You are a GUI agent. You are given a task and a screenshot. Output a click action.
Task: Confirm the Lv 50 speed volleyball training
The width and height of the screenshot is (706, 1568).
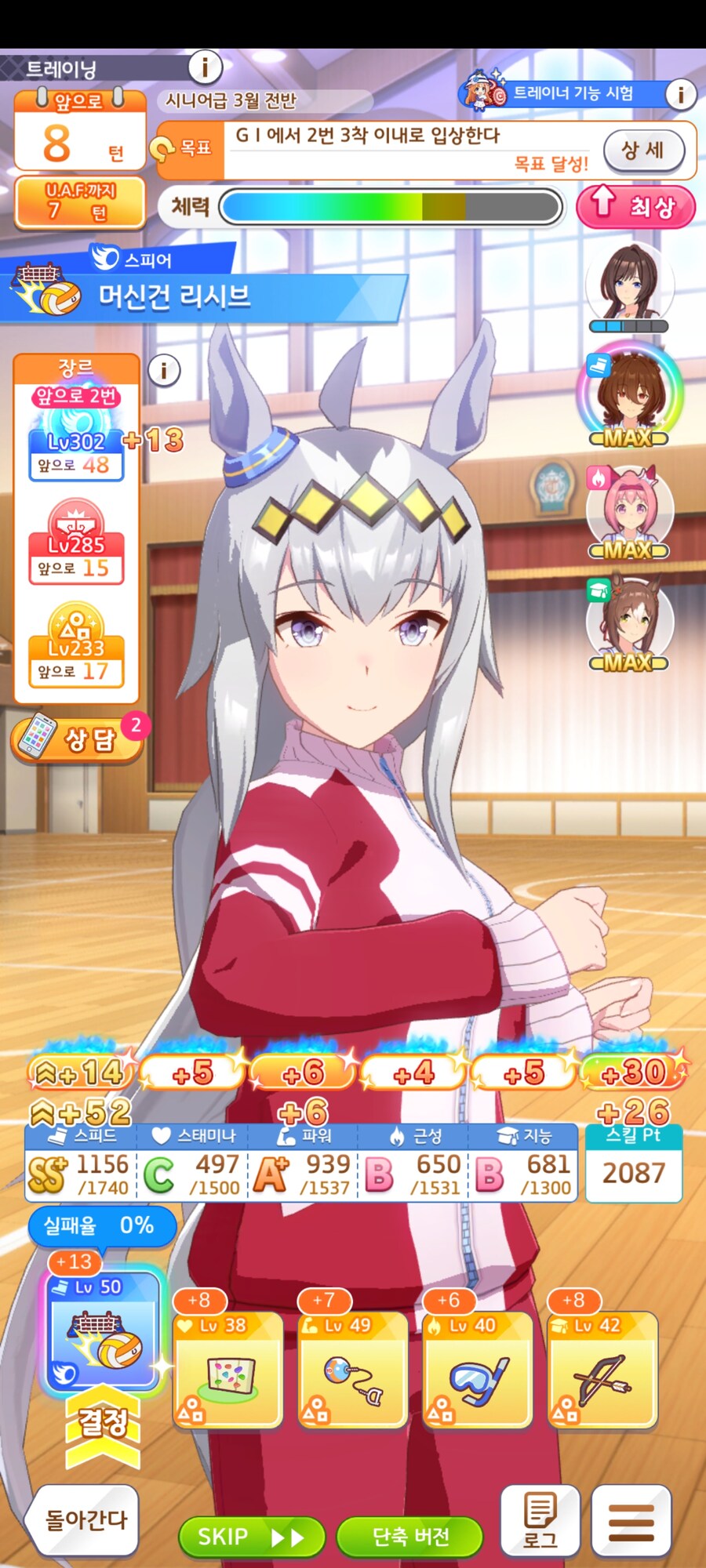[x=102, y=1334]
